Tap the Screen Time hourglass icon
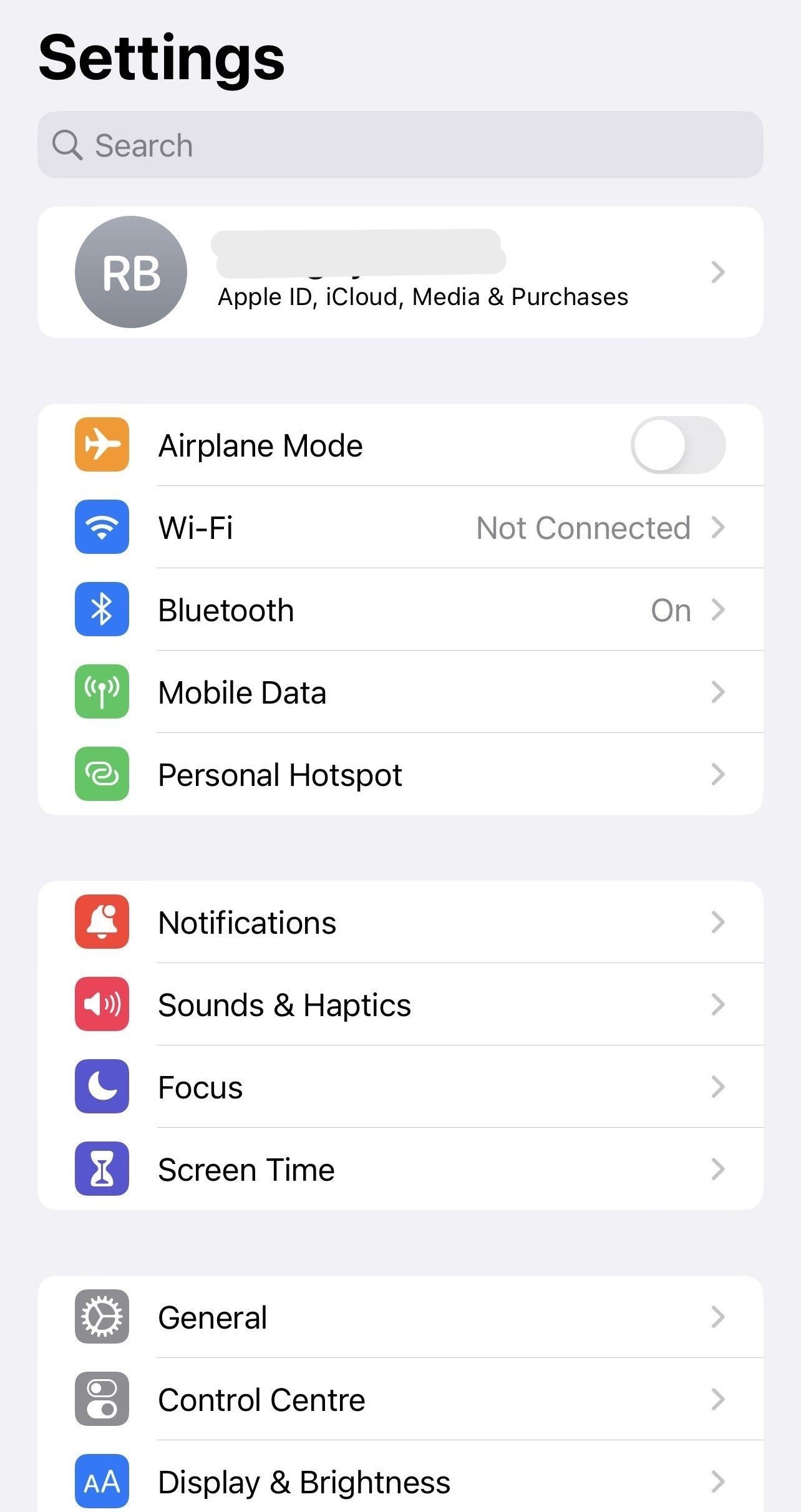Screen dimensions: 801x1512 pyautogui.click(x=101, y=1169)
